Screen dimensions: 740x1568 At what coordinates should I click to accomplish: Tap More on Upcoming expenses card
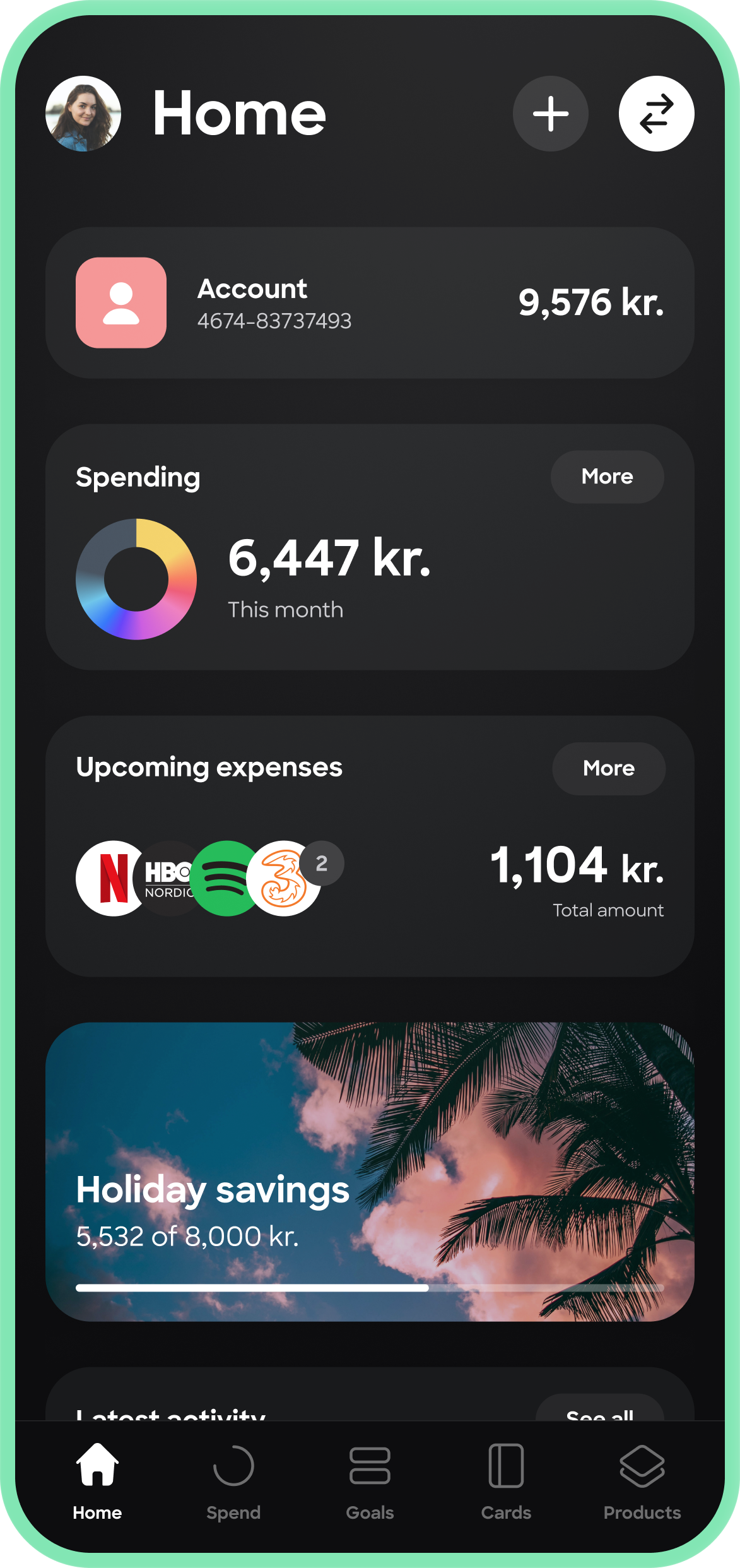pyautogui.click(x=608, y=768)
